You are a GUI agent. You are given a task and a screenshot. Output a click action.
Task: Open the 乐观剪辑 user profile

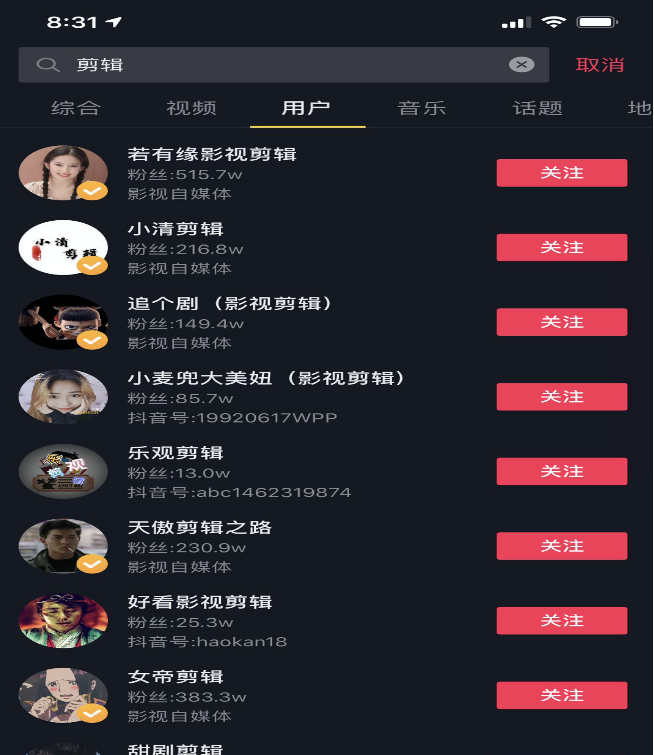click(x=175, y=453)
